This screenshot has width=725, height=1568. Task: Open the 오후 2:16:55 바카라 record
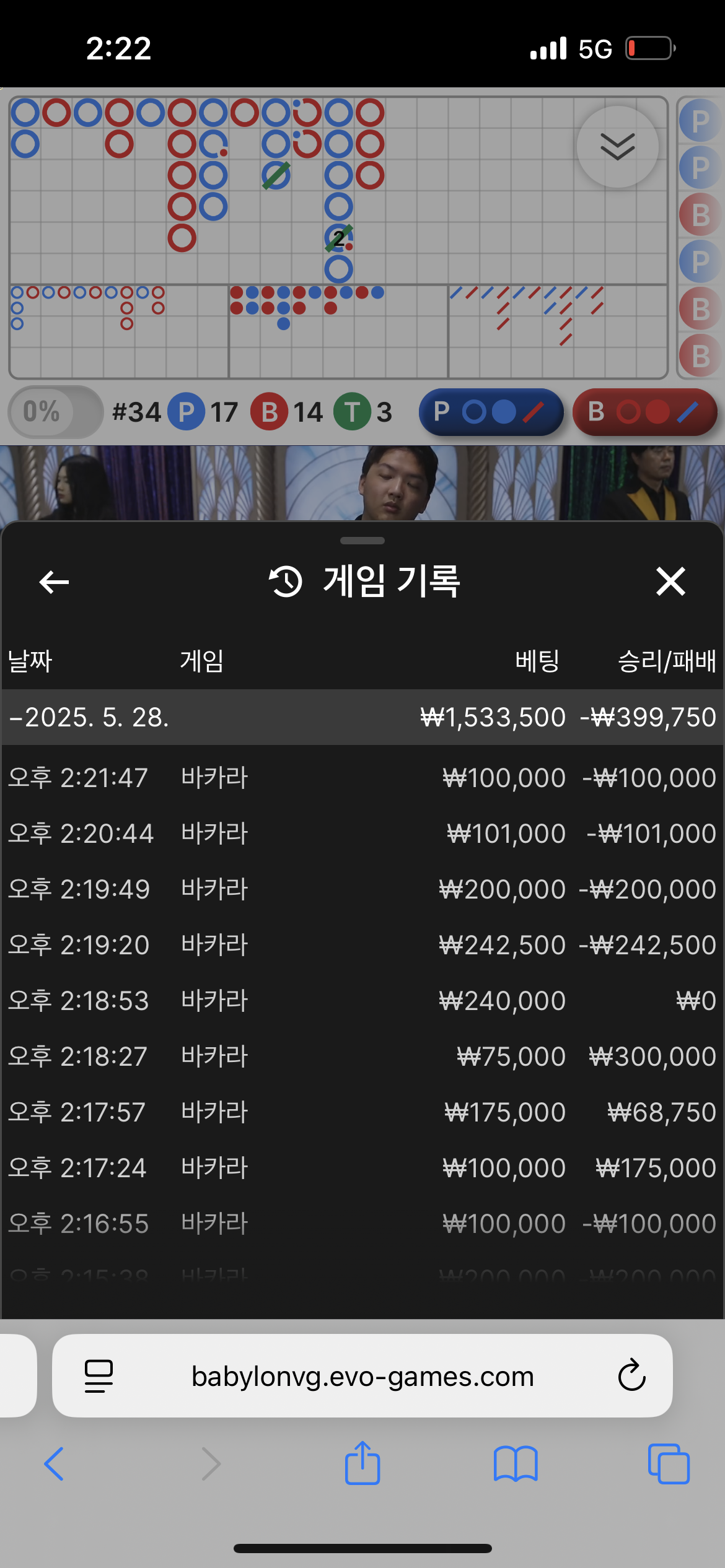362,1224
